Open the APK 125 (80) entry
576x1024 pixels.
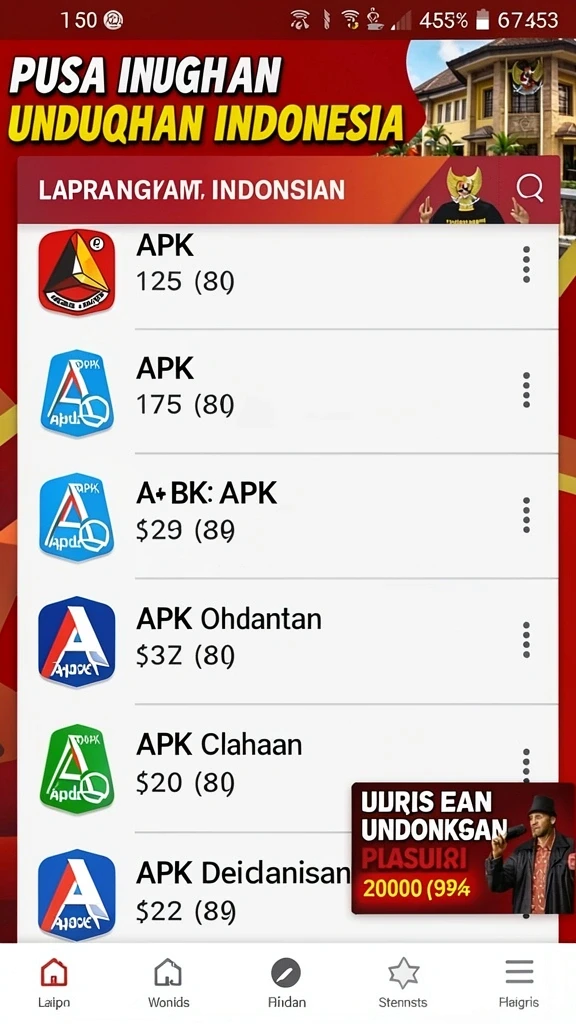[288, 269]
